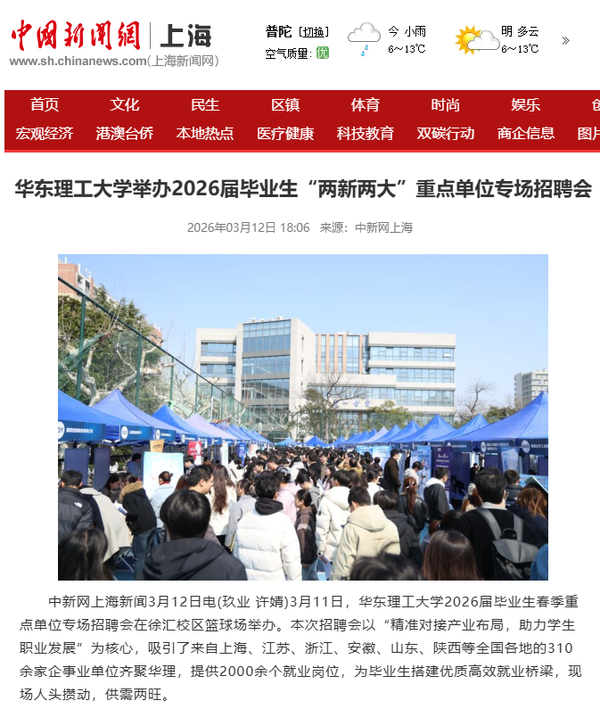
Task: Open the 商企信息 category
Action: [x=525, y=133]
